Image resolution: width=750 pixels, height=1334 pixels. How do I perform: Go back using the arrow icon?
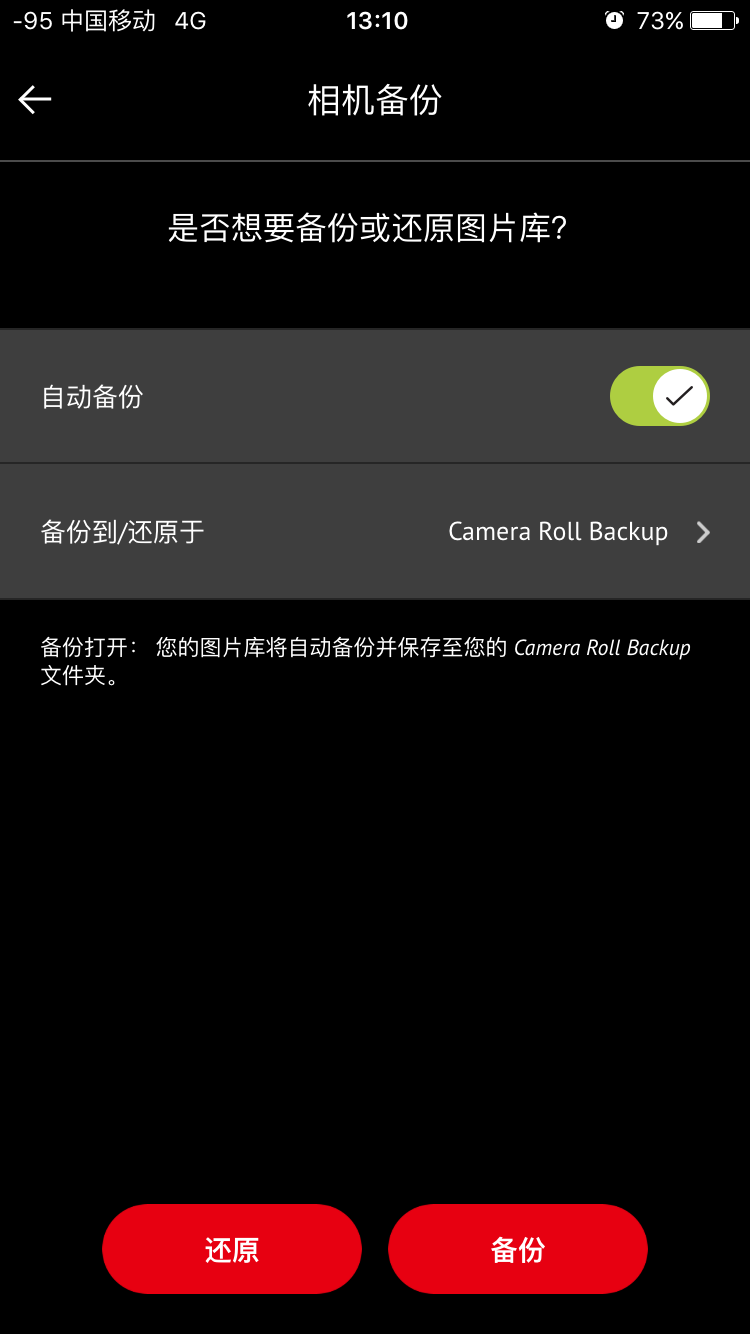[35, 99]
